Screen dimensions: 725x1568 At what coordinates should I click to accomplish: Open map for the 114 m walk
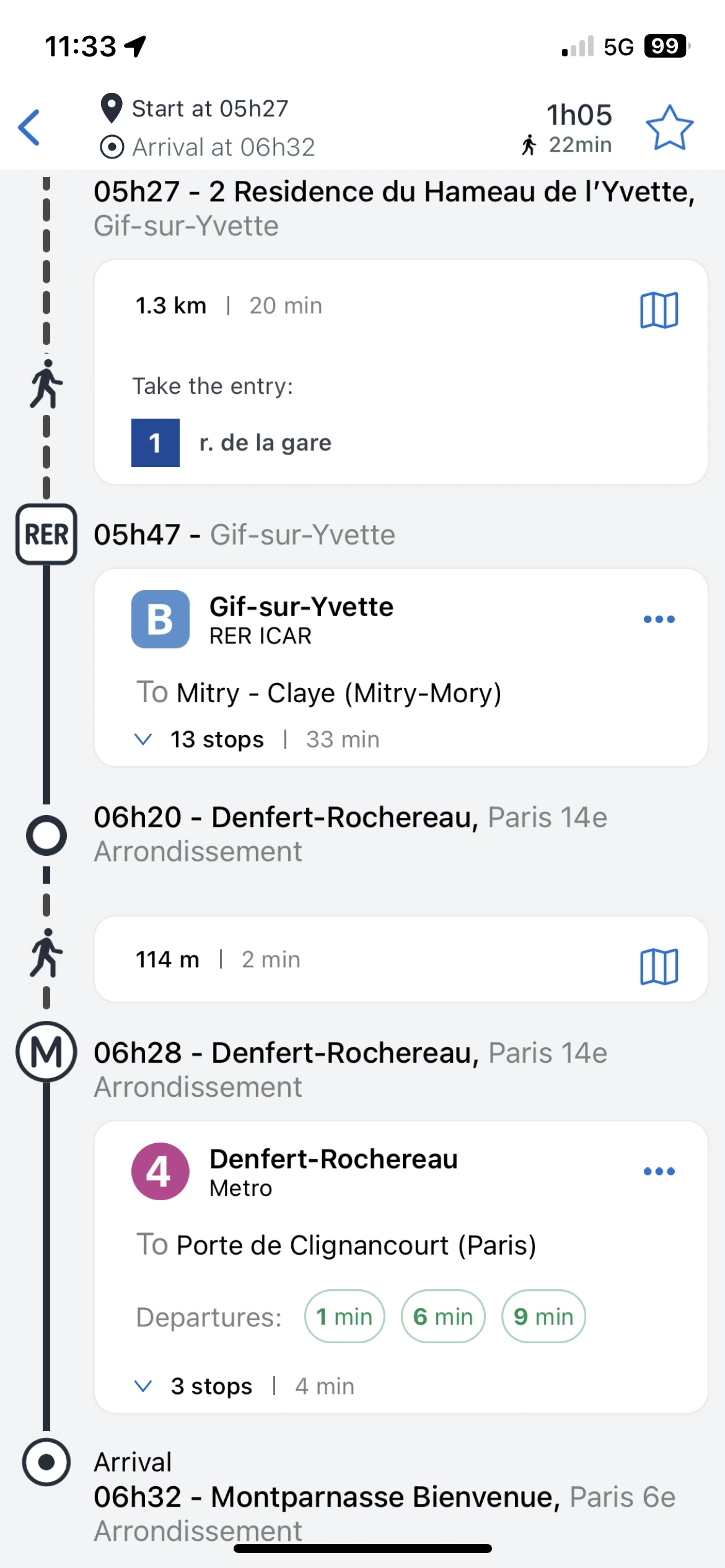[659, 966]
